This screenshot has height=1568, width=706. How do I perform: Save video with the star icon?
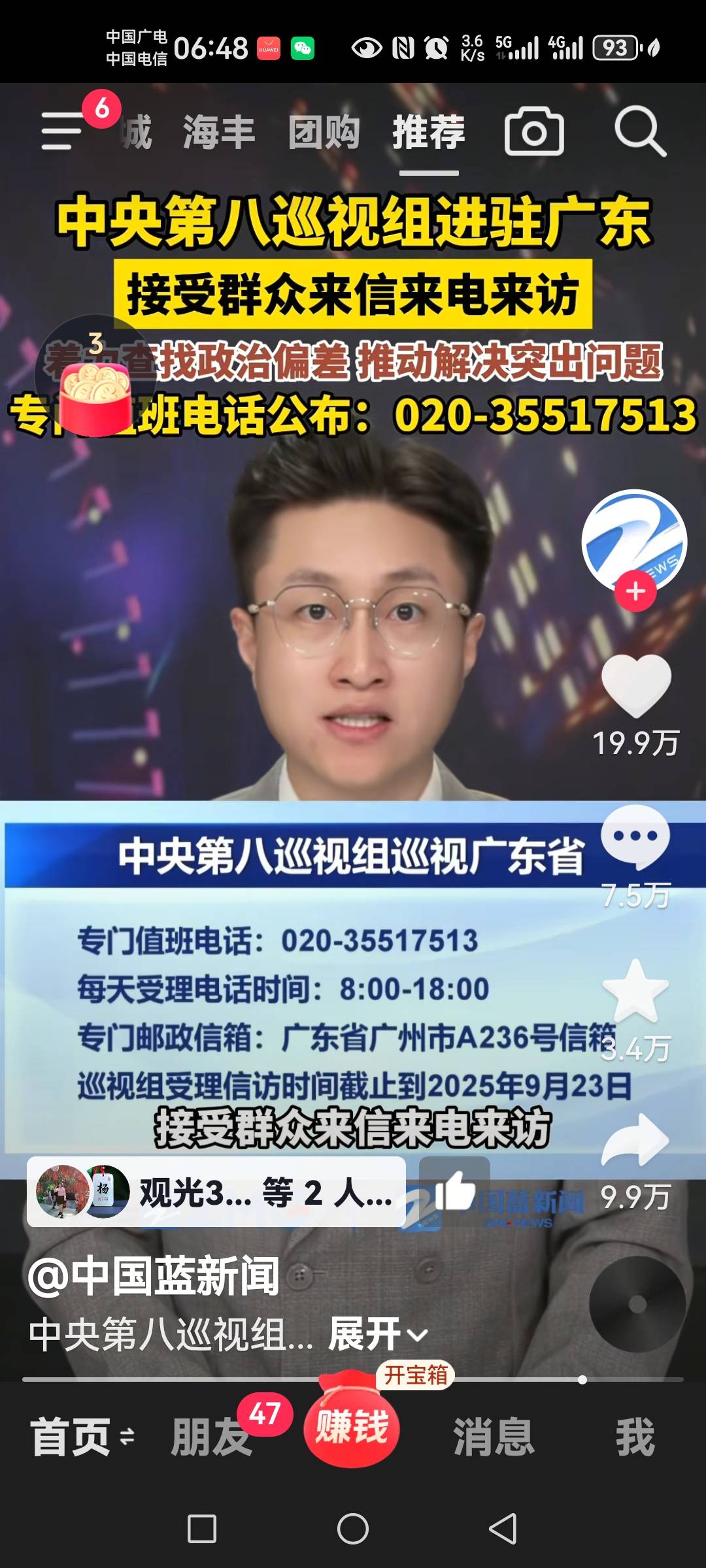(635, 992)
